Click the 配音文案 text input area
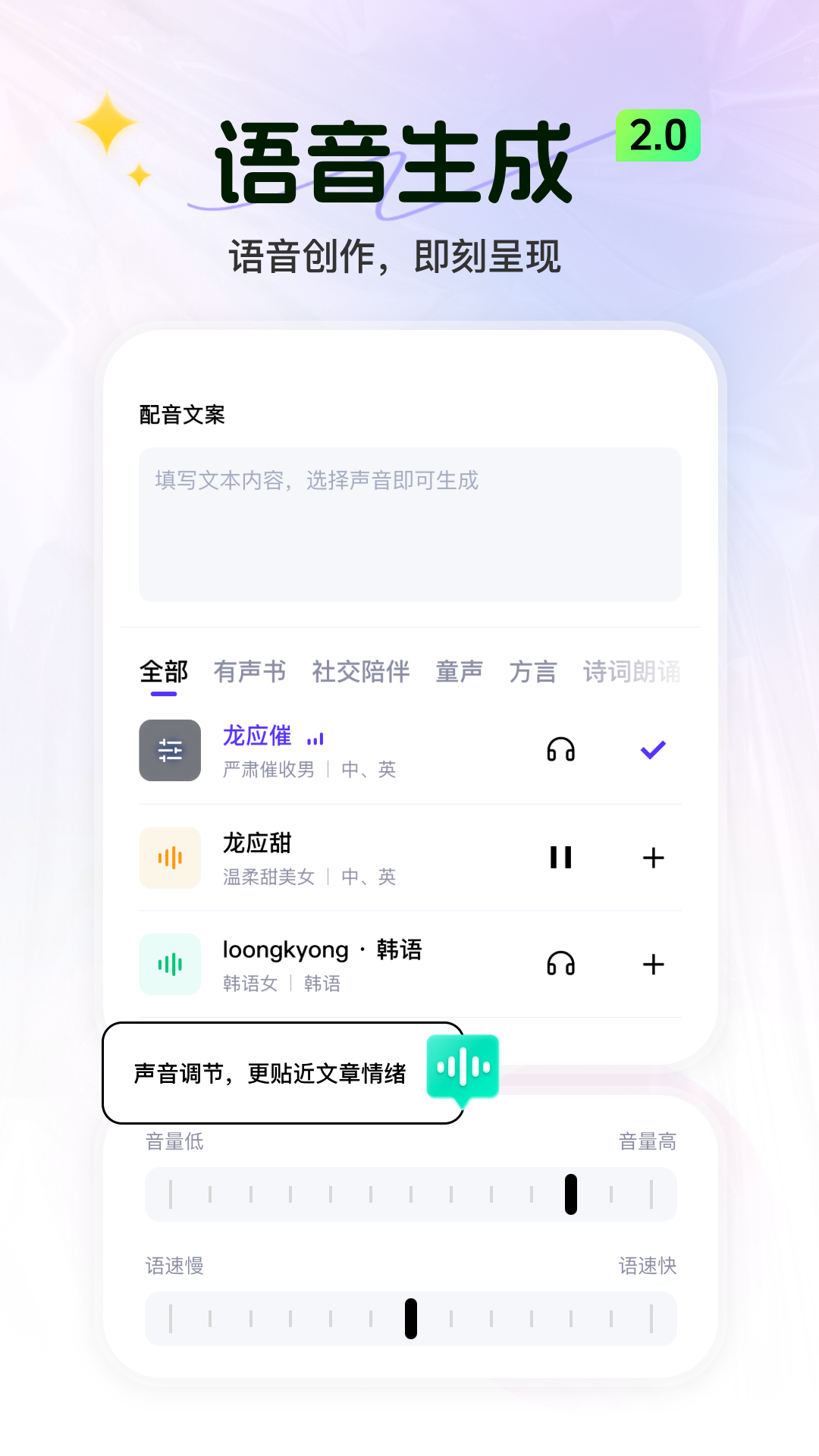The image size is (819, 1456). click(409, 523)
